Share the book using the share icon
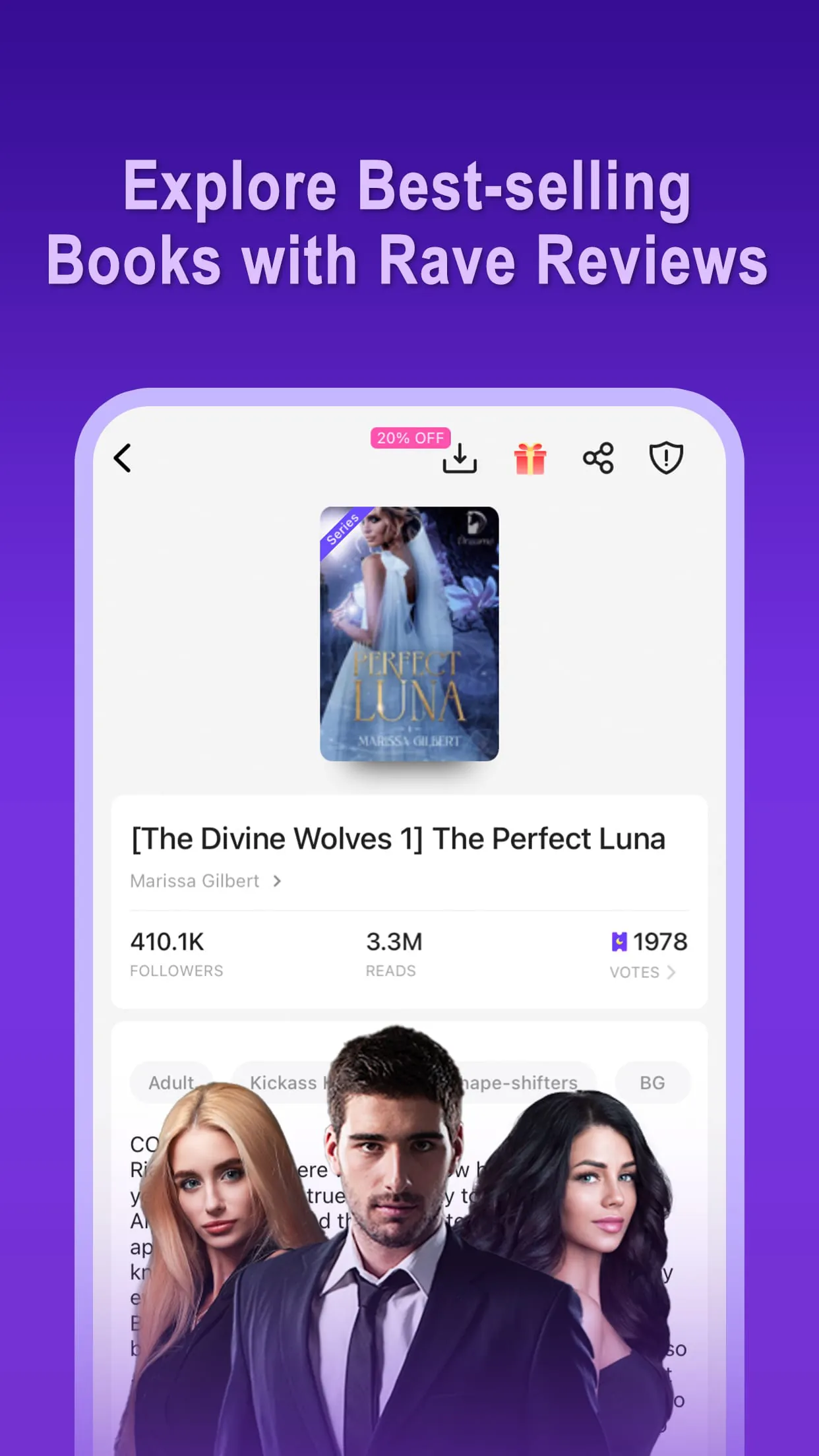Viewport: 819px width, 1456px height. click(x=599, y=458)
